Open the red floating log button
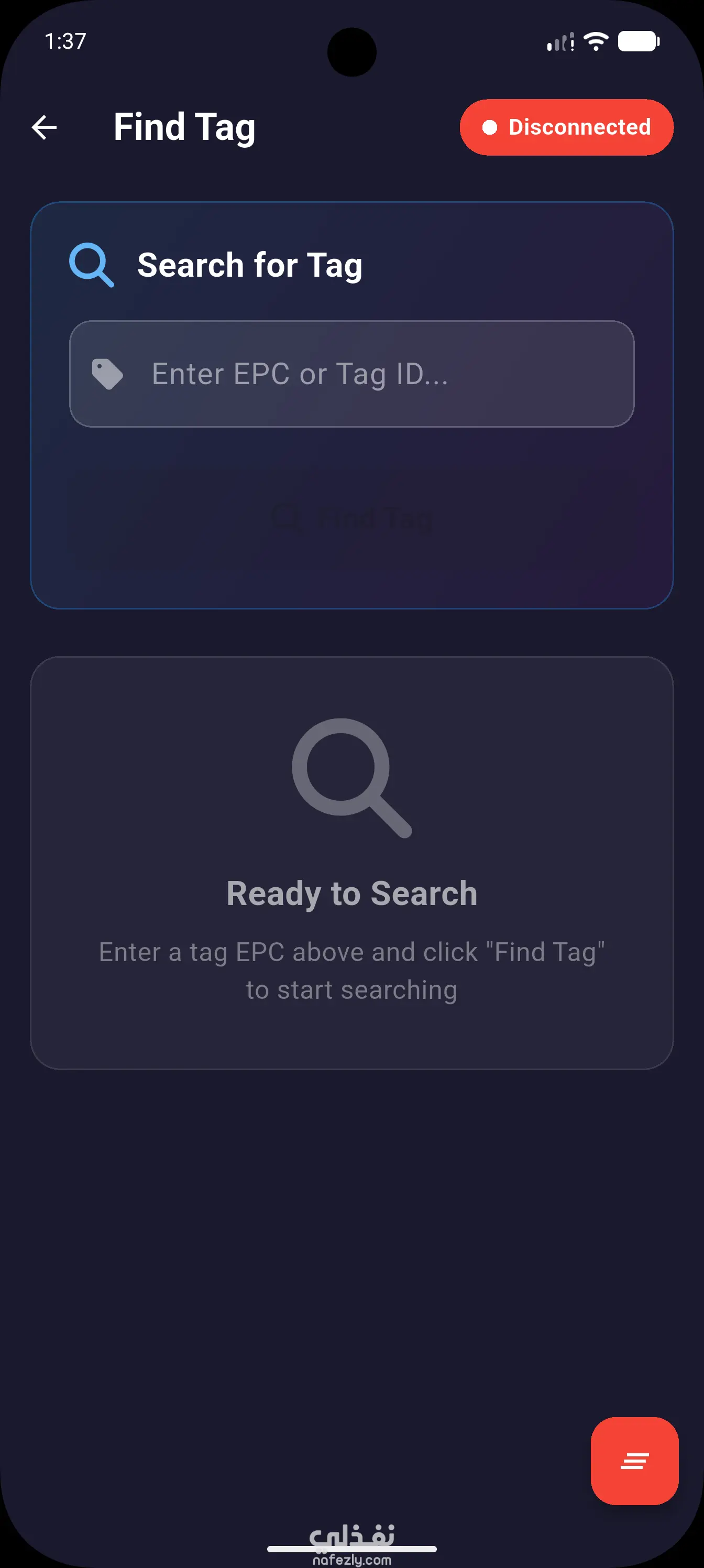704x1568 pixels. (x=634, y=1461)
